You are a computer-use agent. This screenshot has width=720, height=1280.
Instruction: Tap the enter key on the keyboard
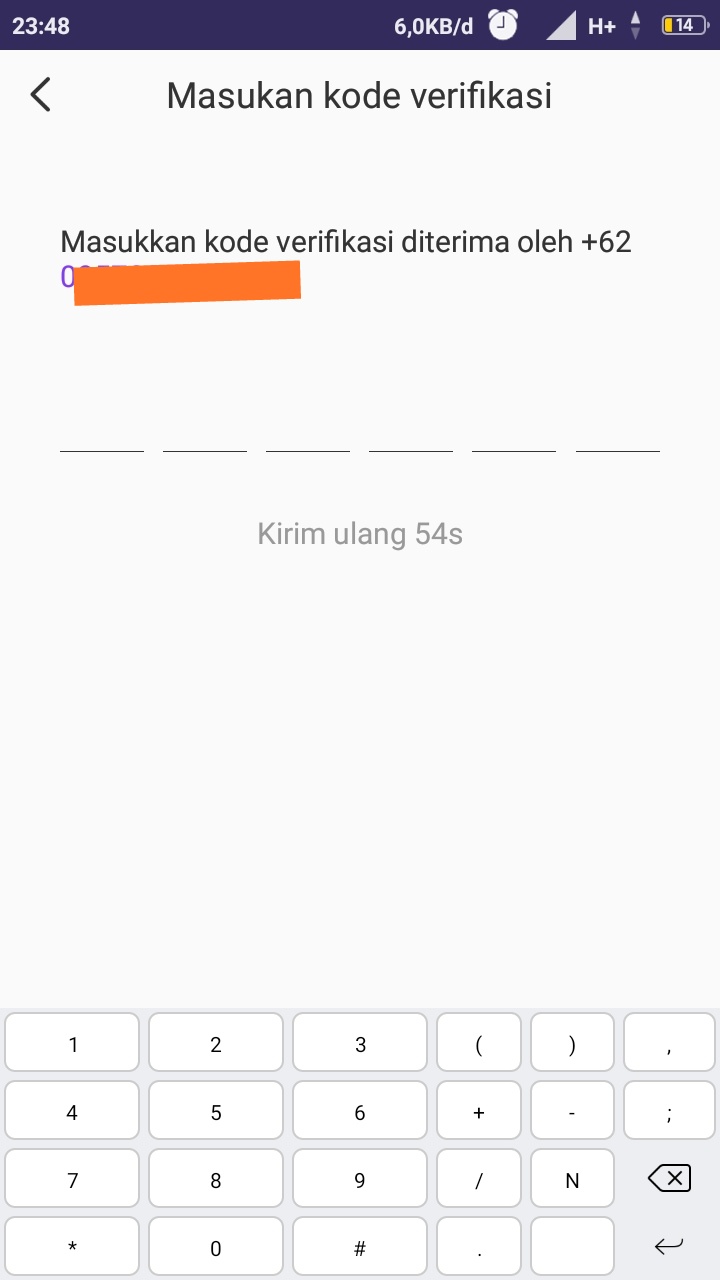(x=668, y=1247)
